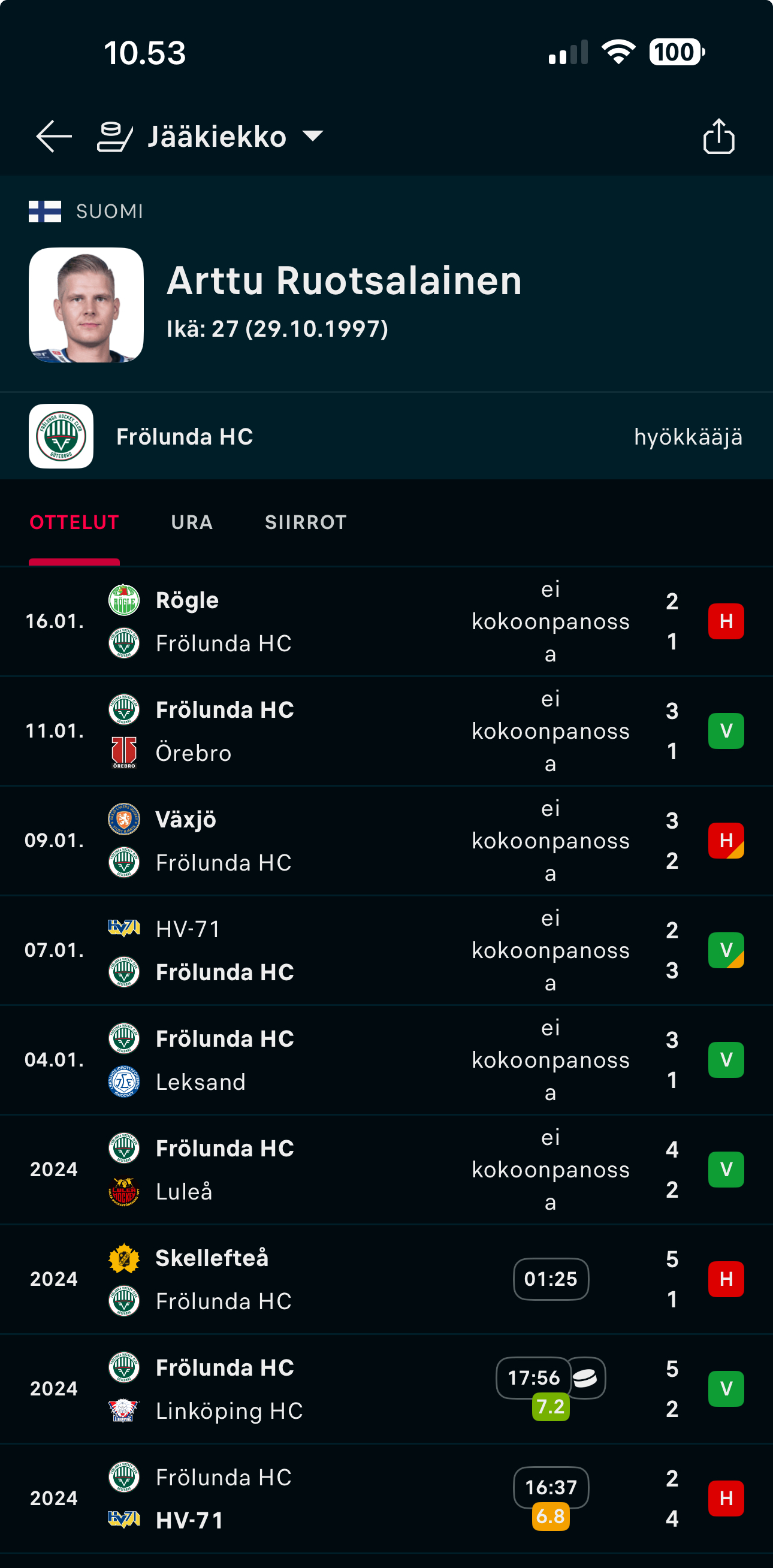This screenshot has height=1568, width=773.
Task: Open the 11.01. Frölunda HC vs Örebro match
Action: (386, 731)
